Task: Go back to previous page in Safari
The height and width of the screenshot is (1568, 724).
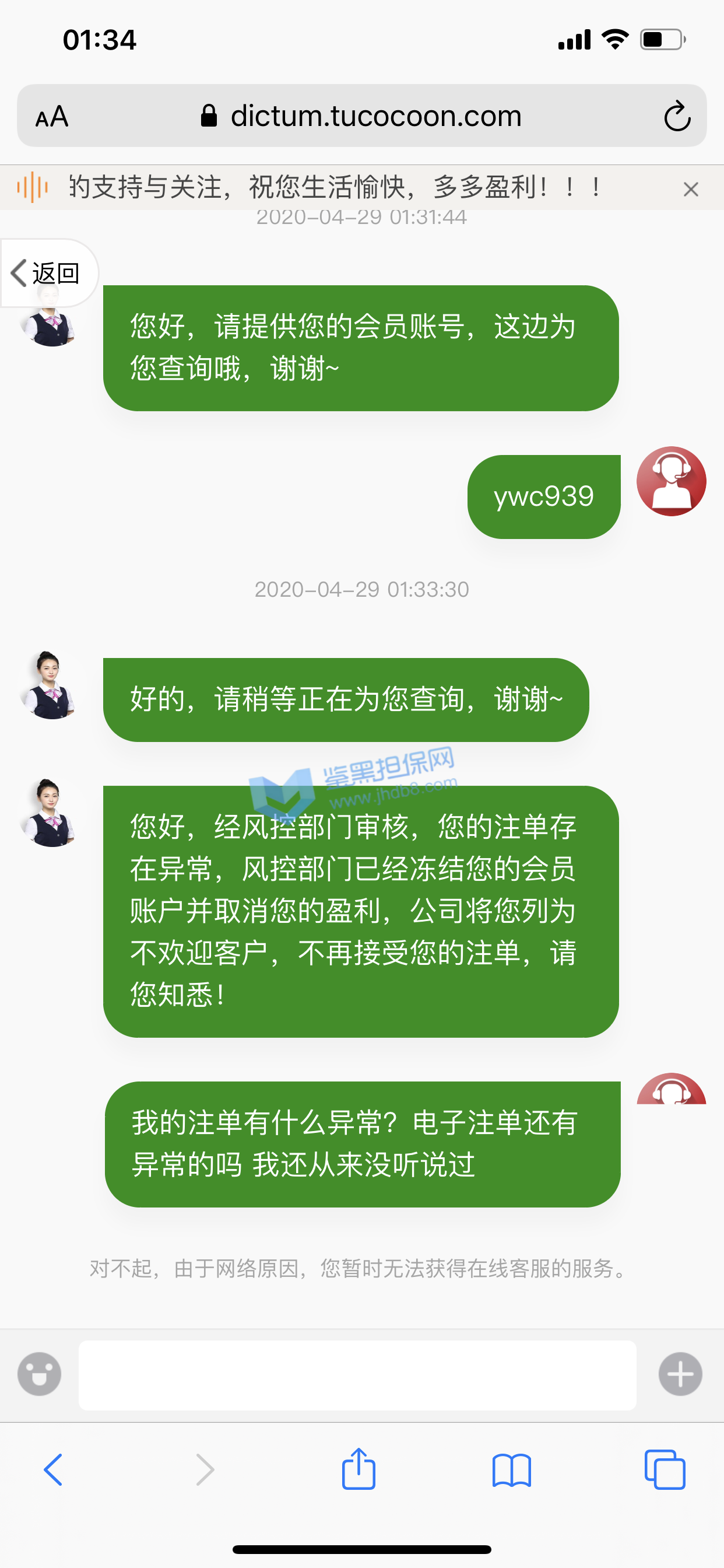Action: 53,1469
